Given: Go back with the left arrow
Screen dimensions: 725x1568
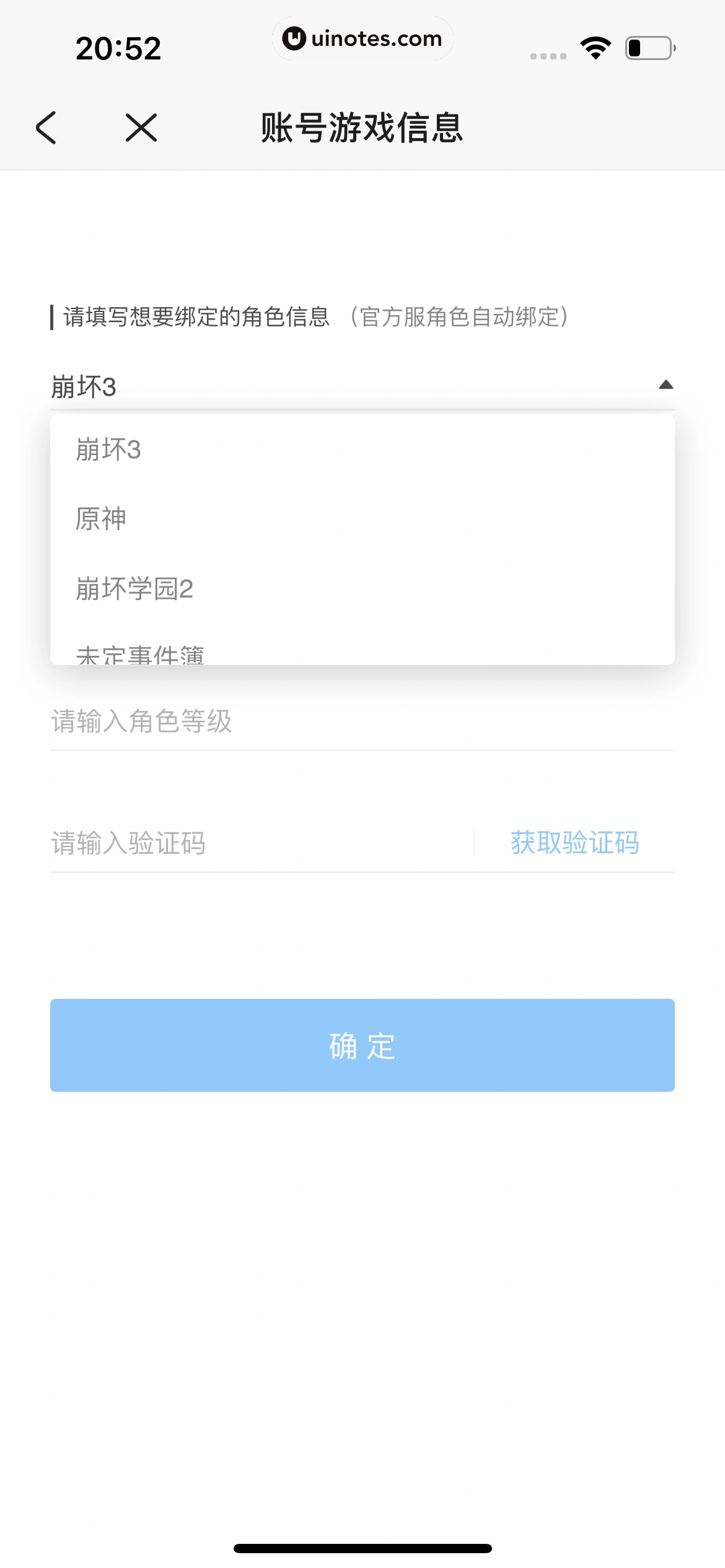Looking at the screenshot, I should coord(46,128).
